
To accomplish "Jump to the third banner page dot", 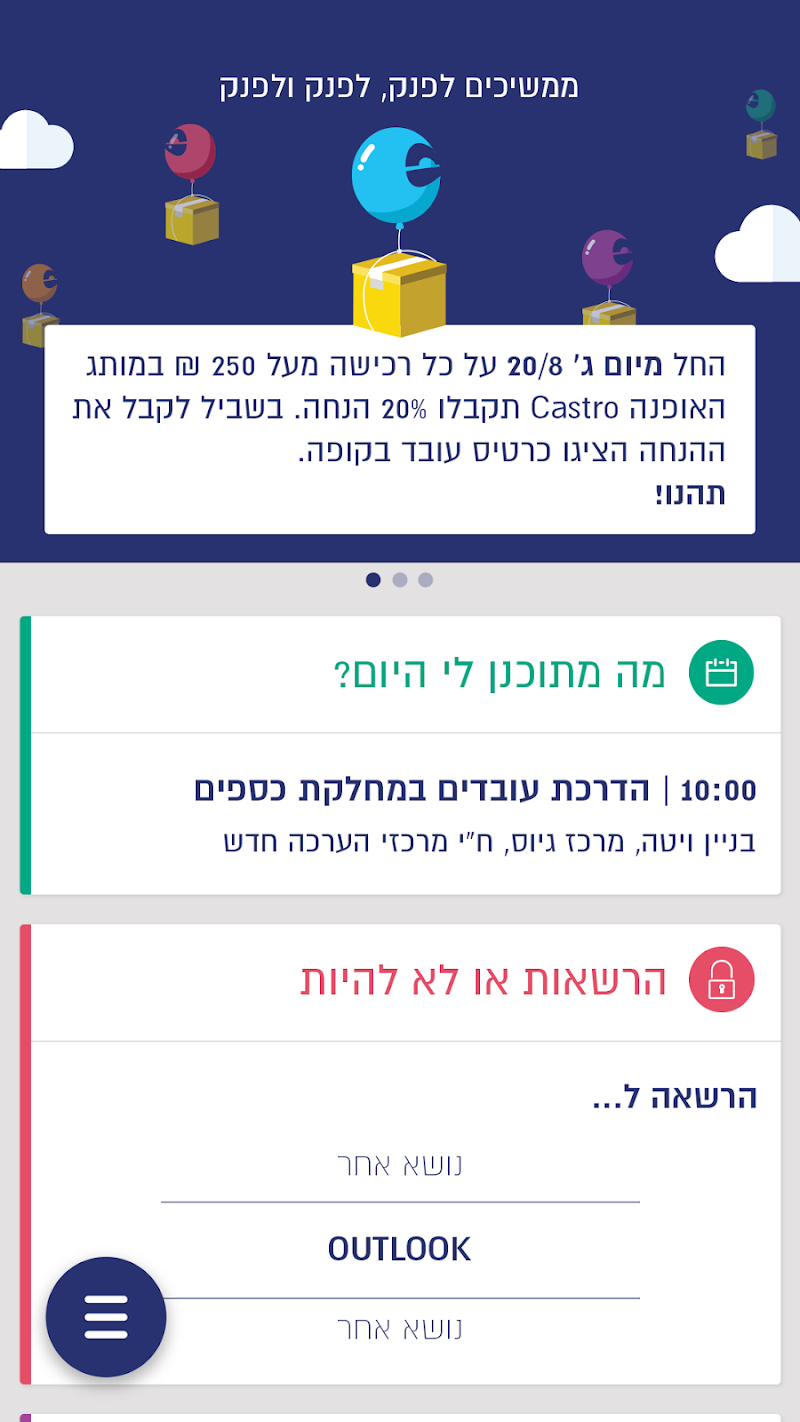I will (426, 580).
